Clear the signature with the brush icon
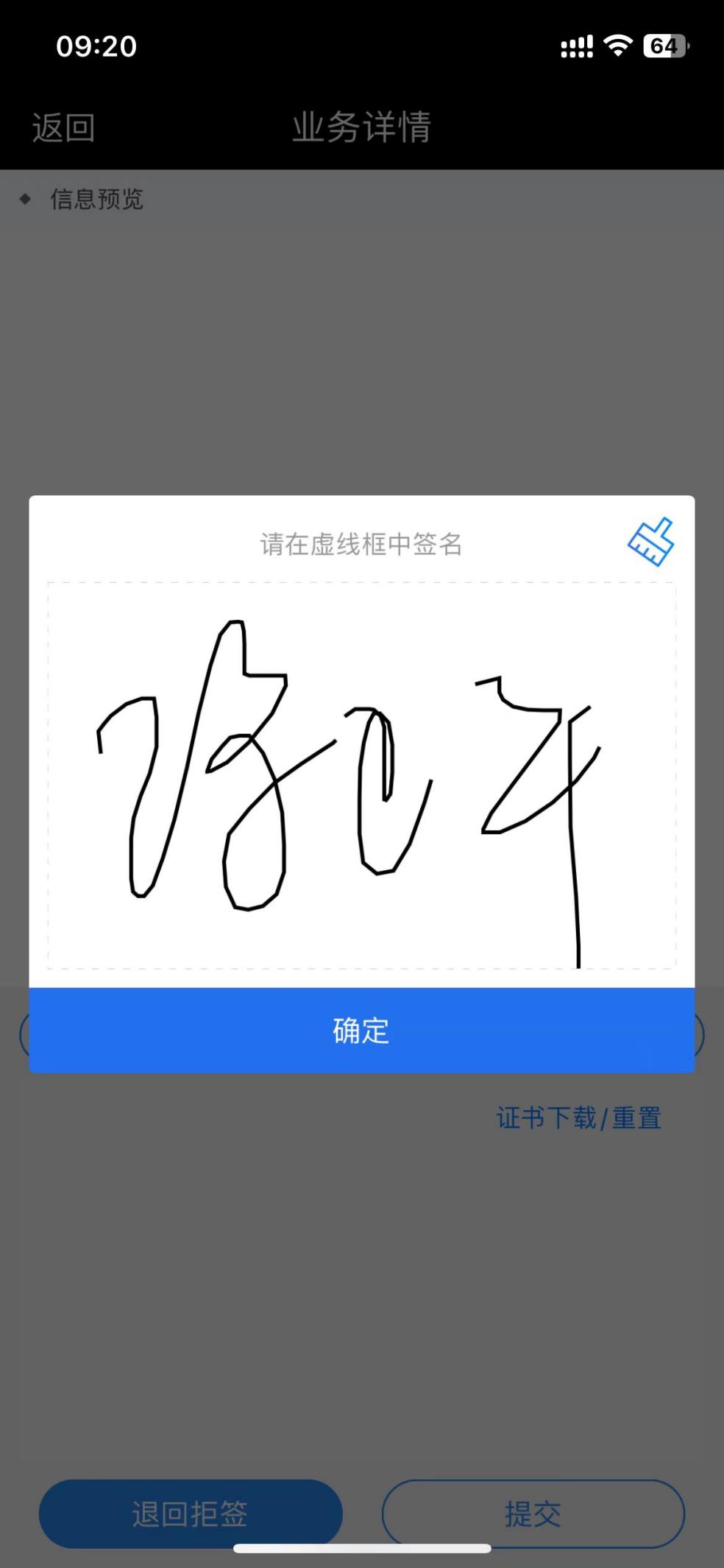Screen dimensions: 724x1568 (x=650, y=542)
